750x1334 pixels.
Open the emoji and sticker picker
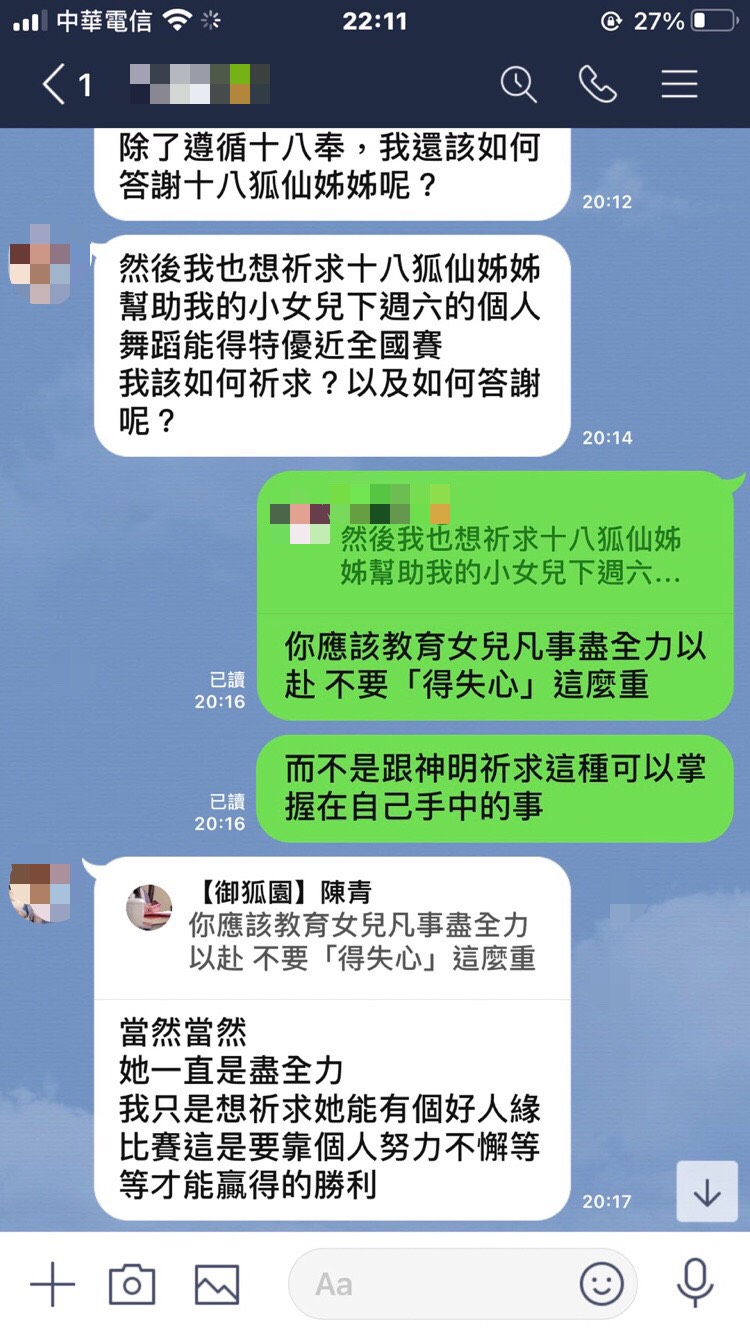click(601, 1283)
